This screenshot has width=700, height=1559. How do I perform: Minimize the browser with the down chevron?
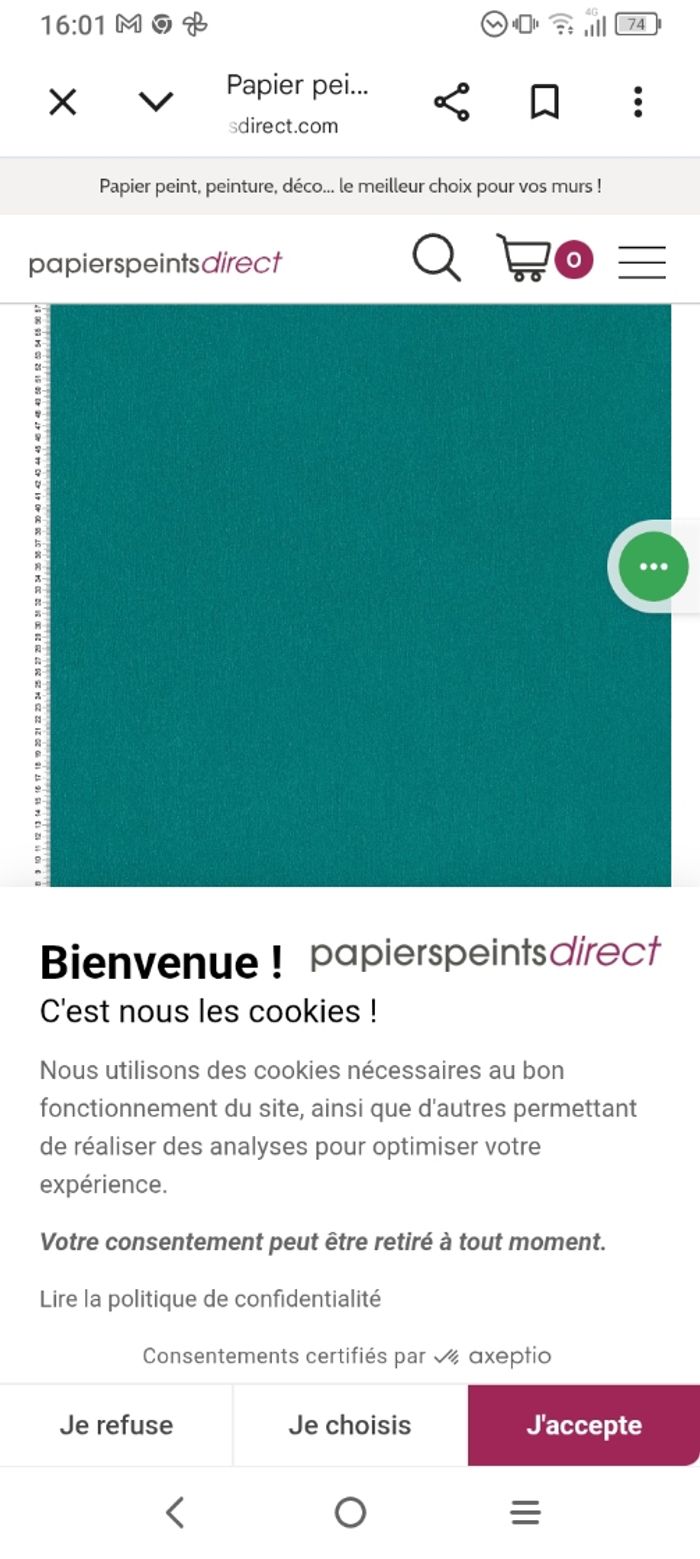click(155, 102)
